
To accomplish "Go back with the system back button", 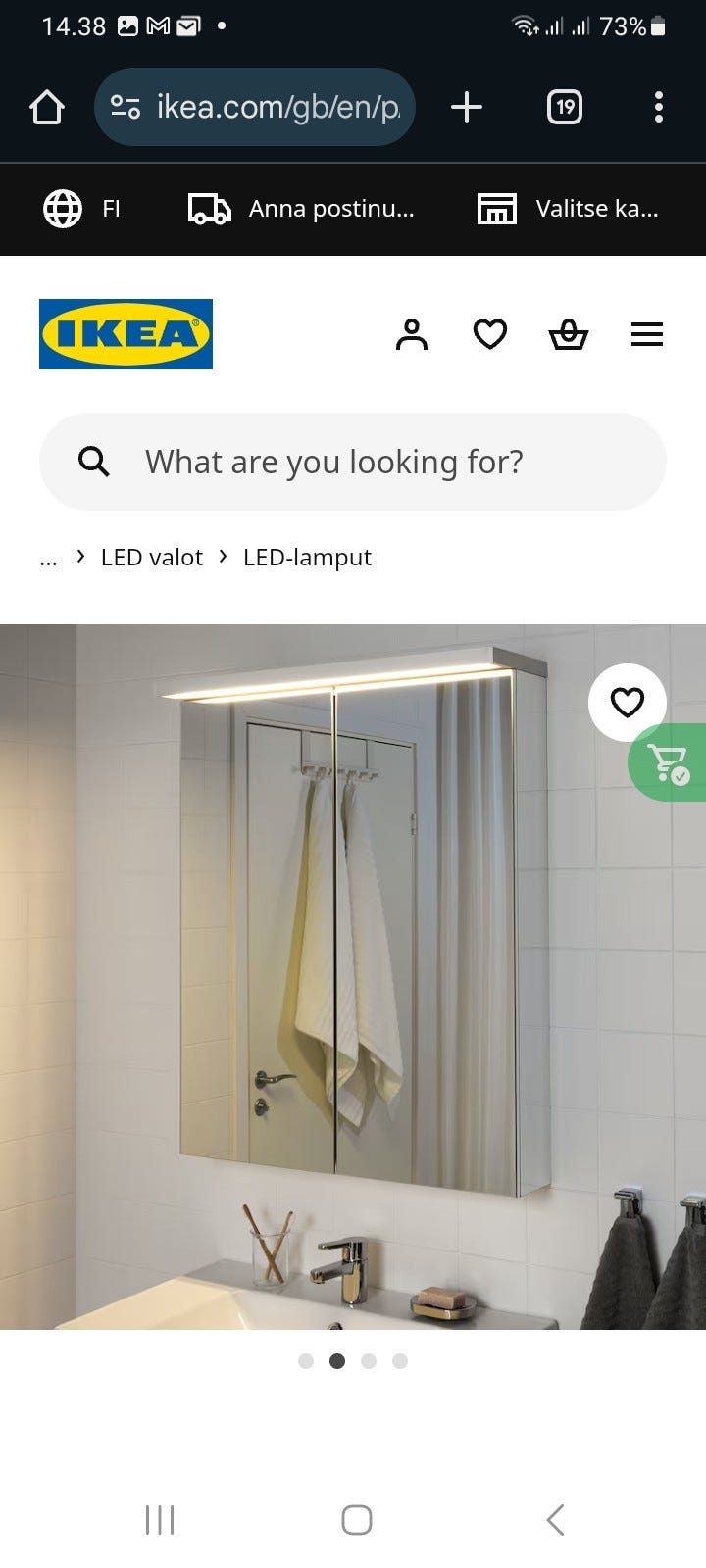I will point(555,1519).
